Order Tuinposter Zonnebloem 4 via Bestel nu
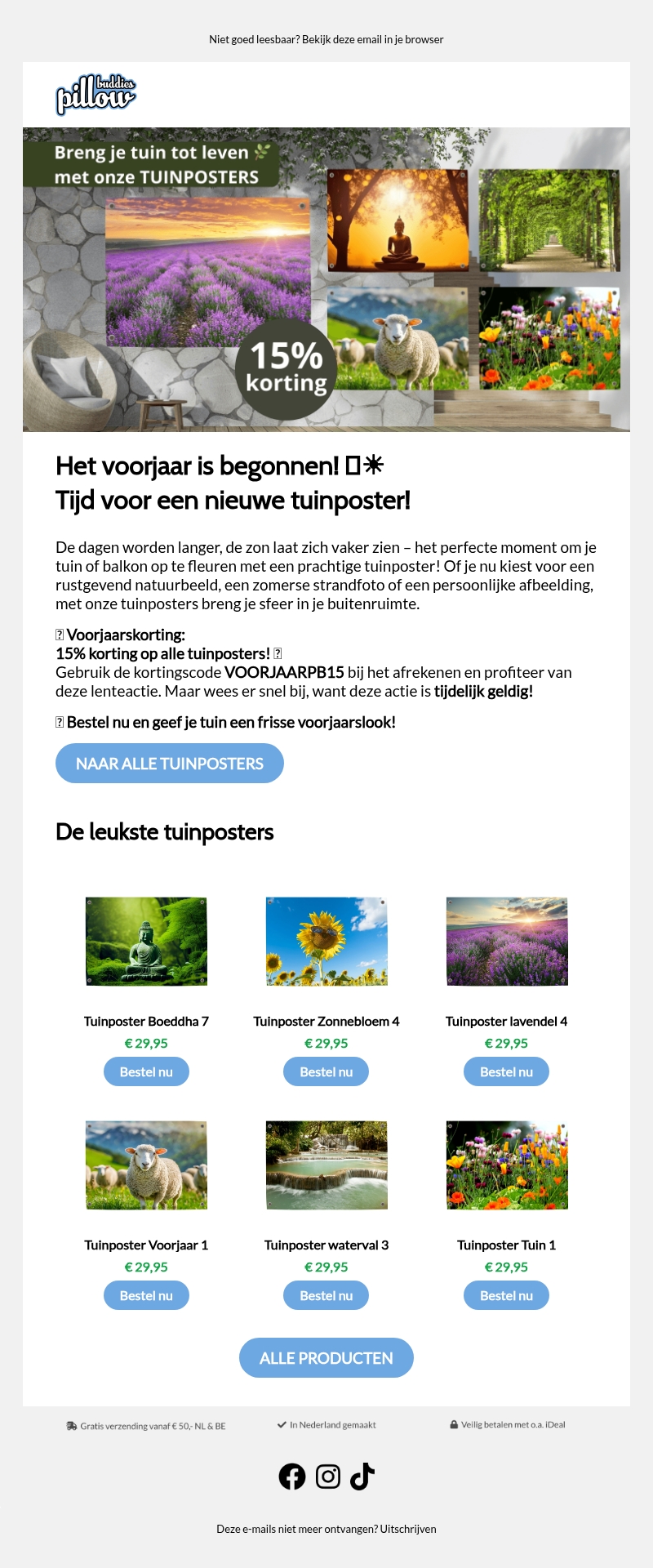 click(x=326, y=1072)
